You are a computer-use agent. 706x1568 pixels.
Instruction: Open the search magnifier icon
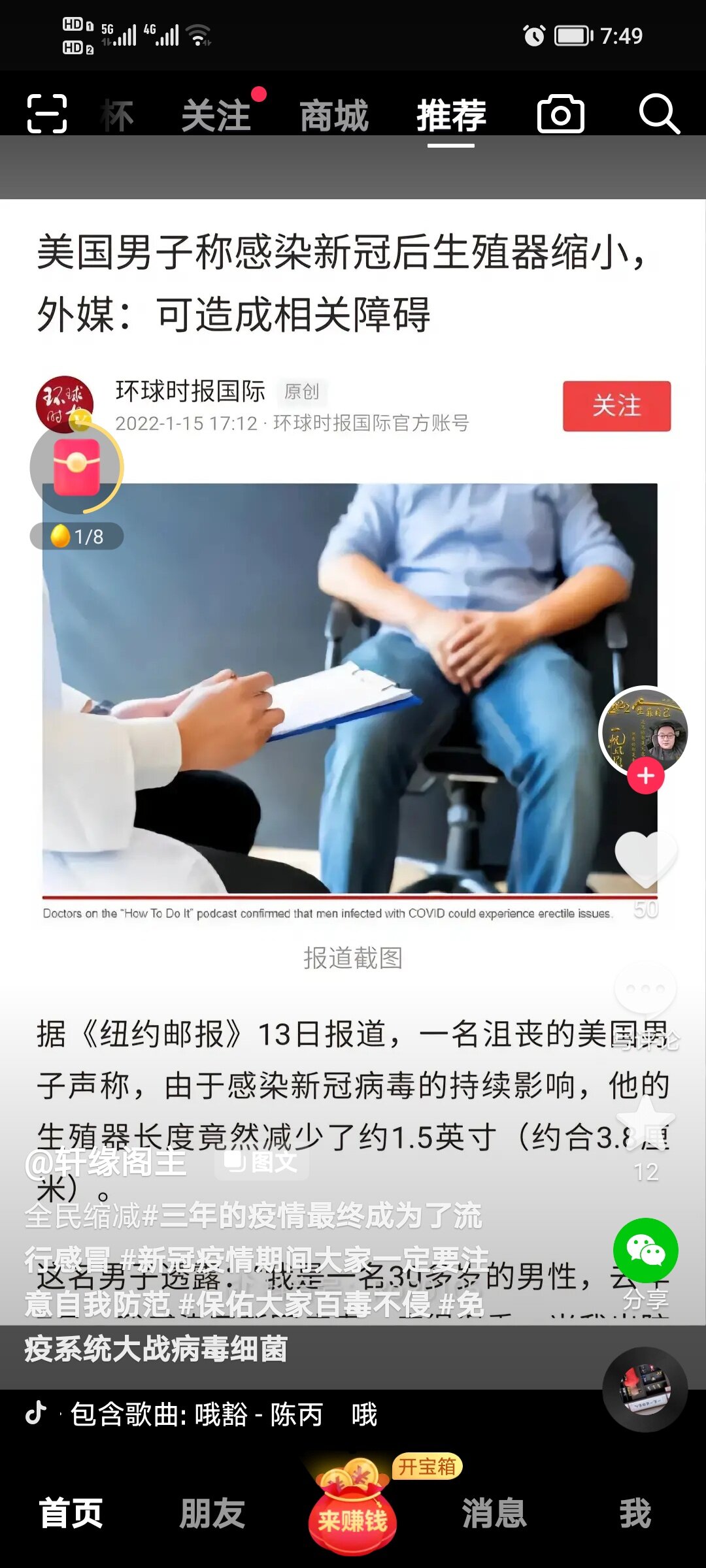[658, 114]
